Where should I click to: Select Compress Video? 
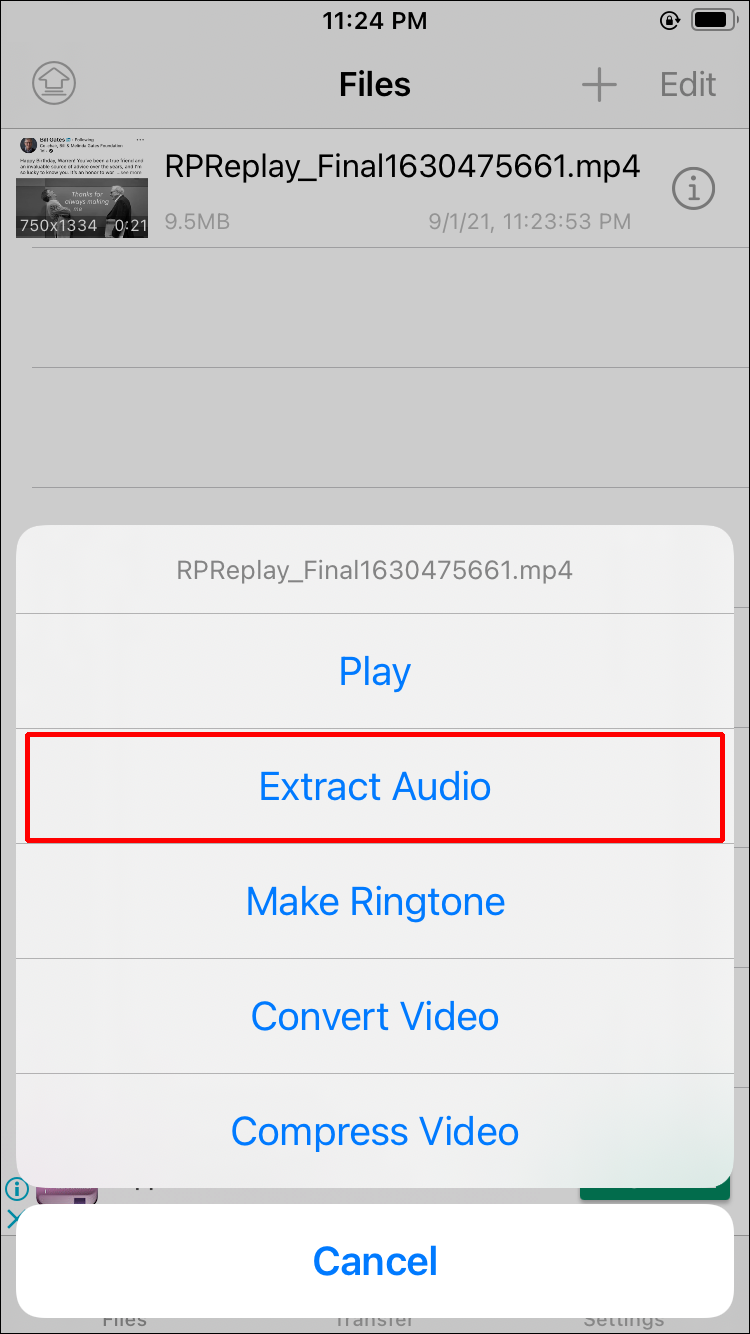pyautogui.click(x=375, y=1132)
